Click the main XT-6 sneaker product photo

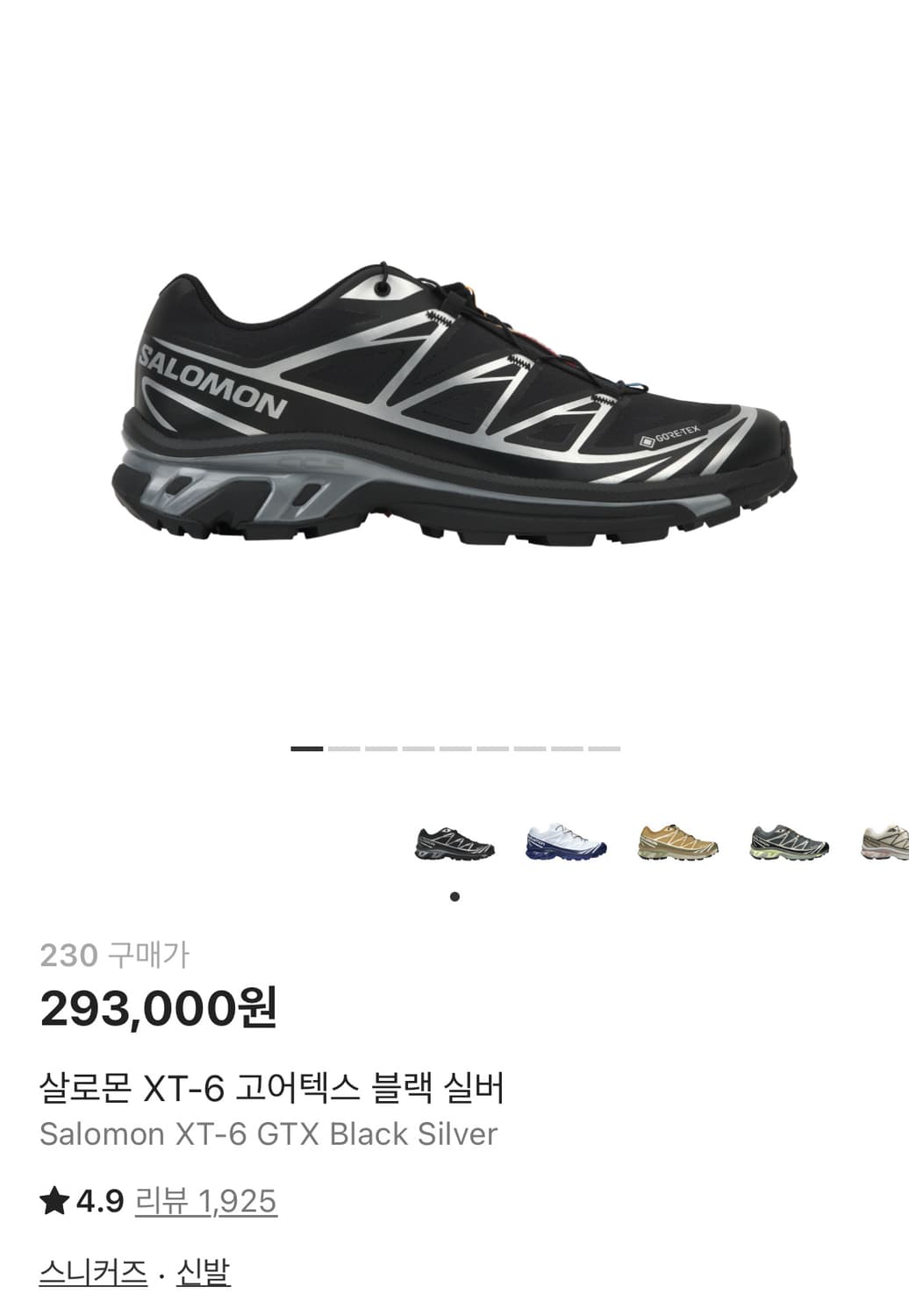(456, 404)
